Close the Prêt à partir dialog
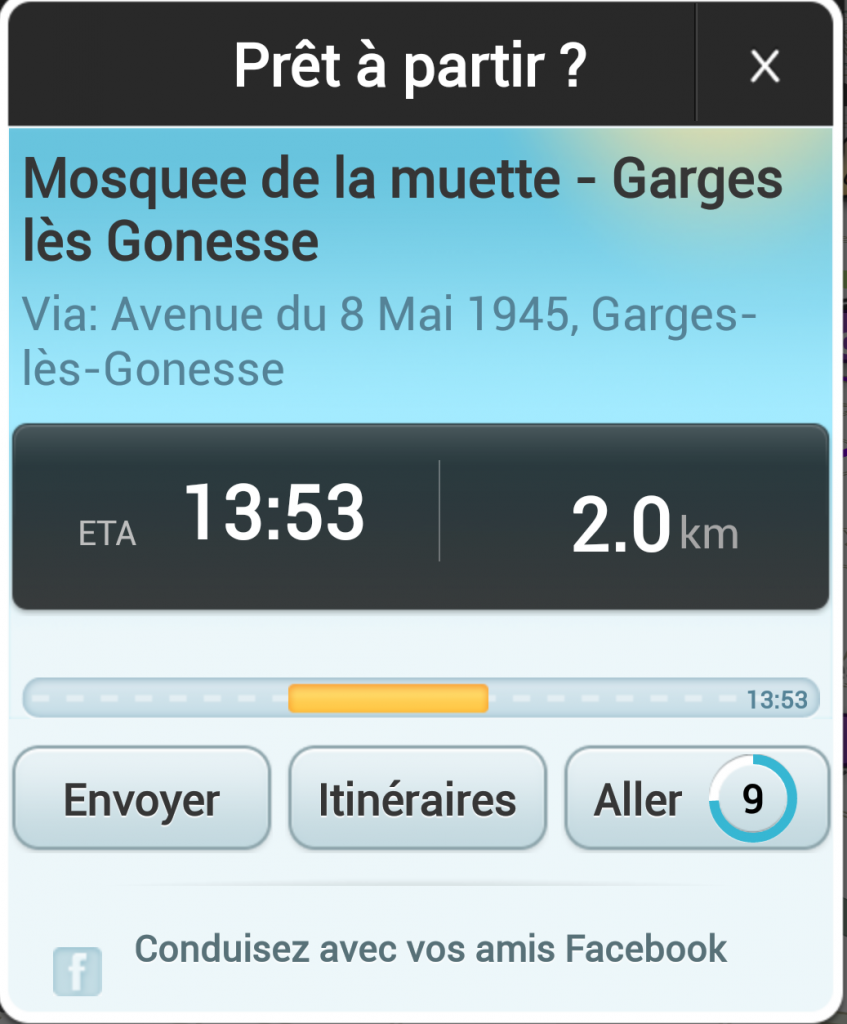Screen dimensions: 847x1024 [x=765, y=67]
